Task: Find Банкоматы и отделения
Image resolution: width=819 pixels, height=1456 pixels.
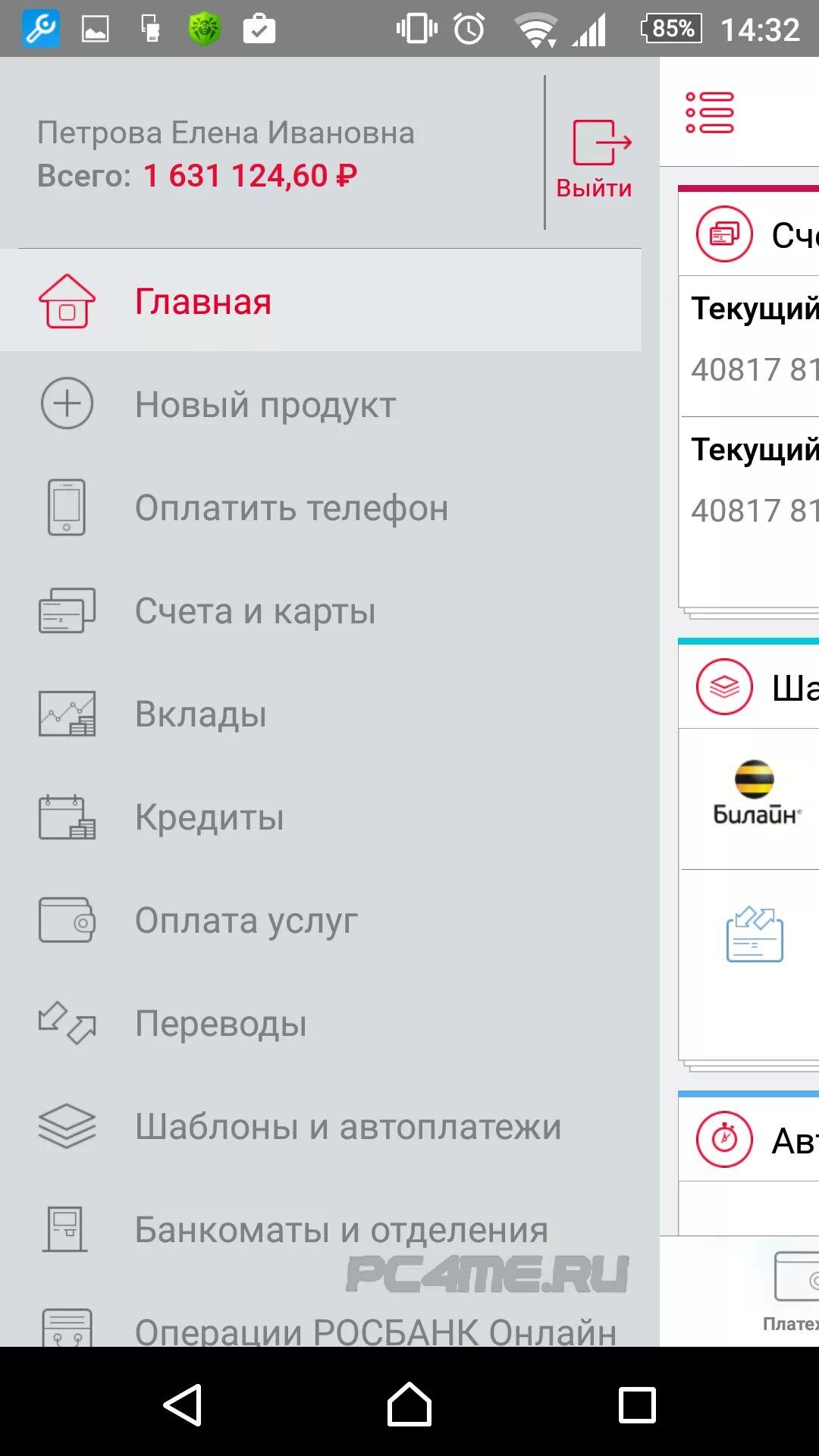Action: click(341, 1230)
